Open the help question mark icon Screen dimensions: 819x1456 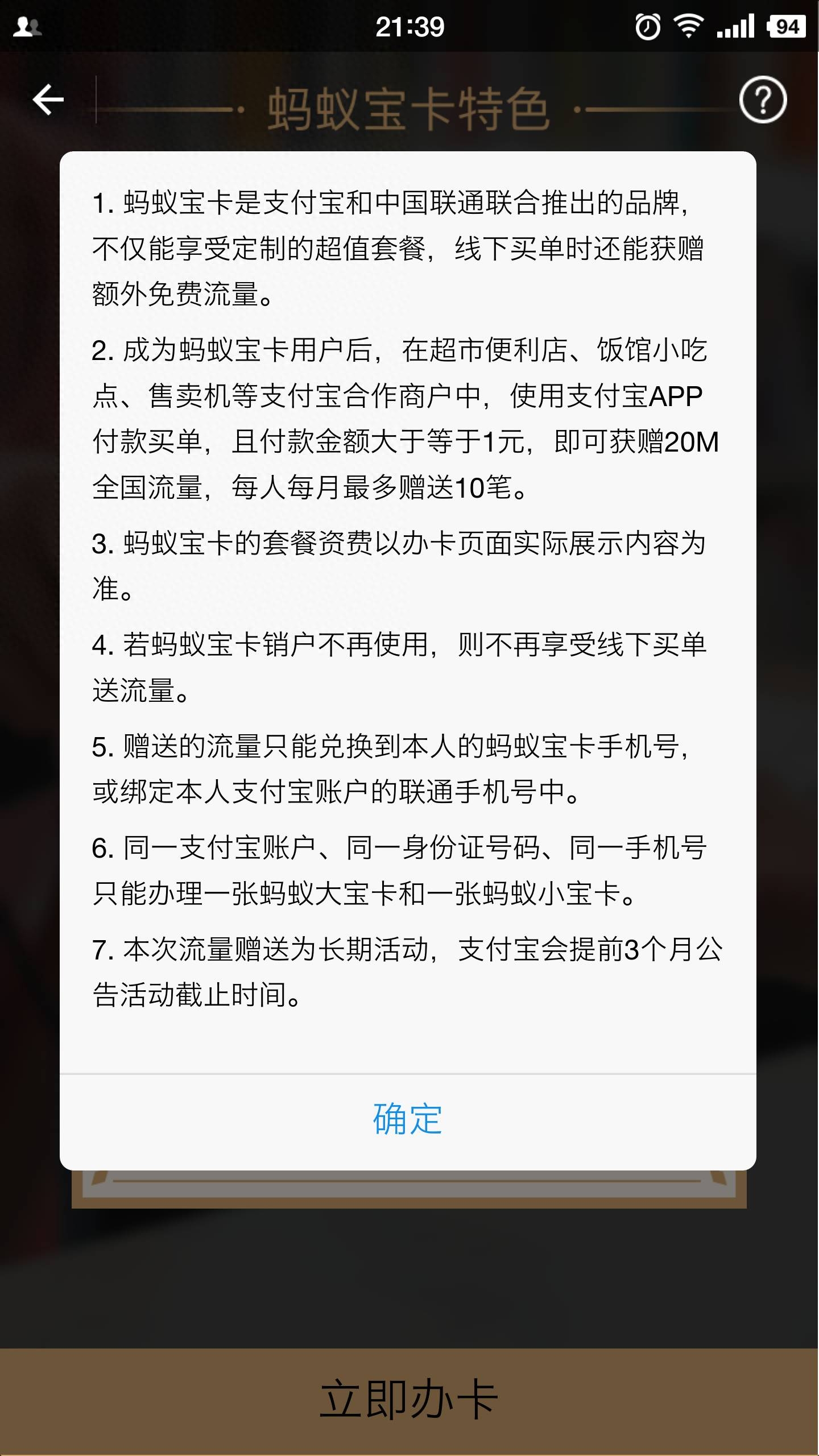click(763, 100)
